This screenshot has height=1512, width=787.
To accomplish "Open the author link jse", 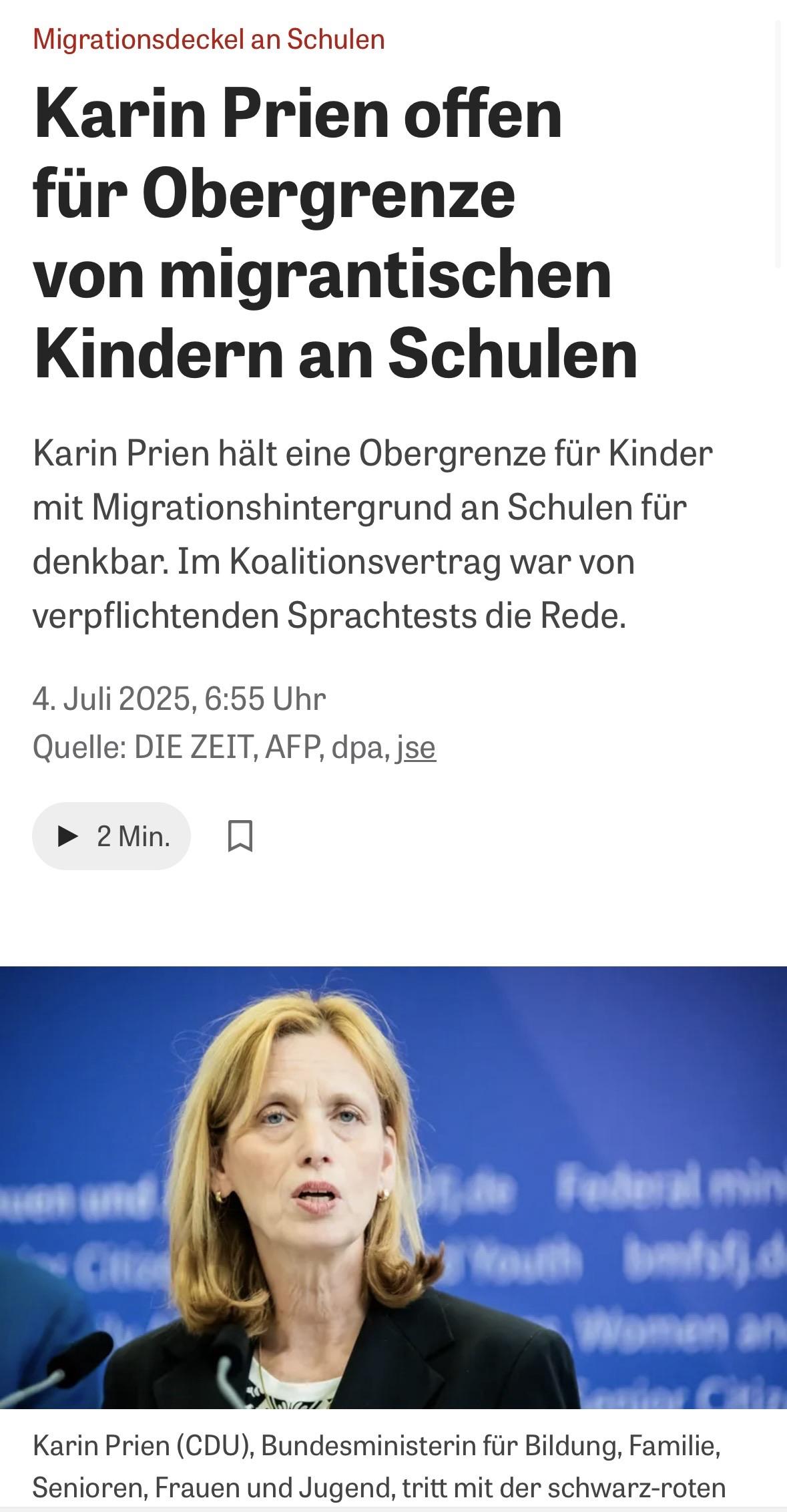I will tap(416, 747).
